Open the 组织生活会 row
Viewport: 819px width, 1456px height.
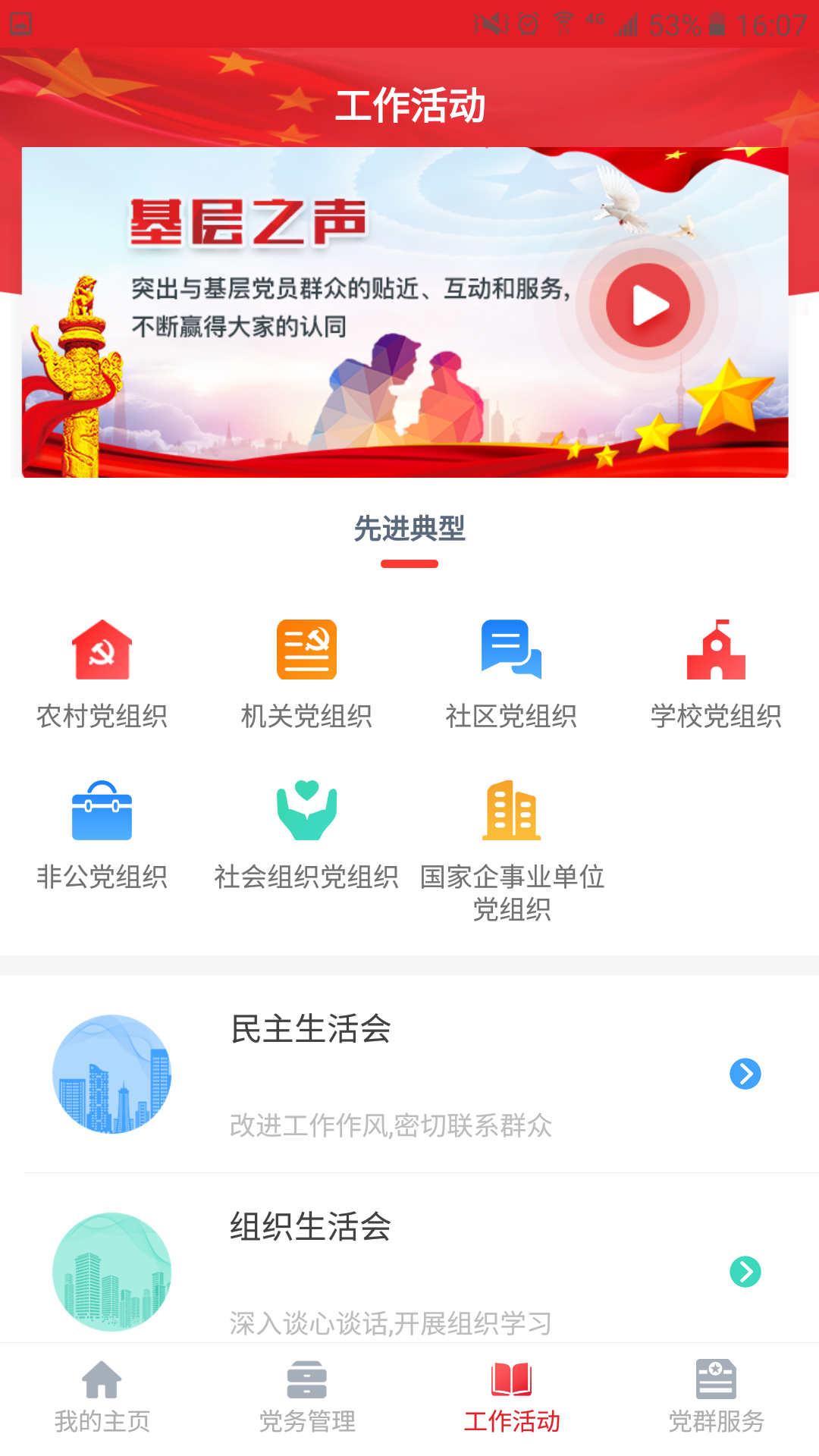click(409, 1271)
